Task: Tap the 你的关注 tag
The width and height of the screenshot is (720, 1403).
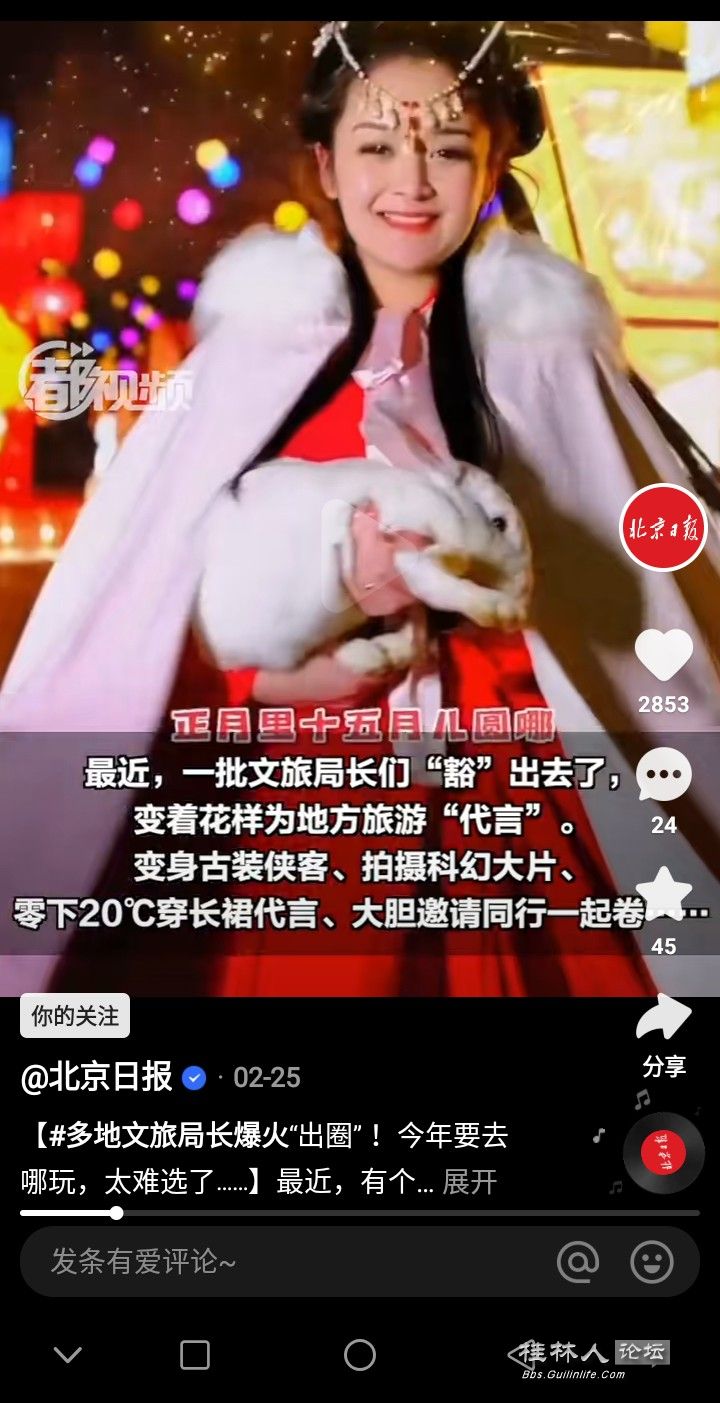Action: [x=75, y=1016]
